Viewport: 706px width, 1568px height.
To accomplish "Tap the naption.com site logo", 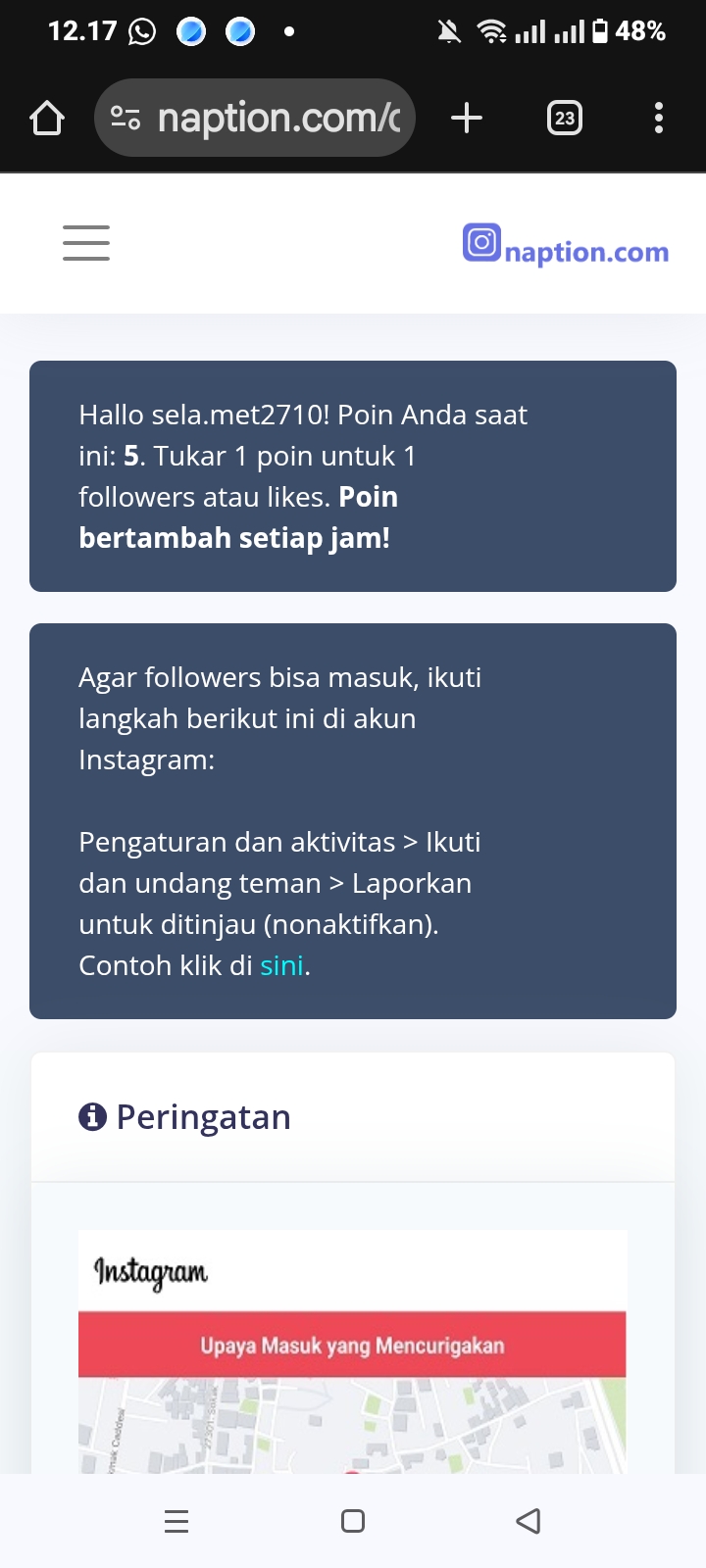I will (x=566, y=245).
